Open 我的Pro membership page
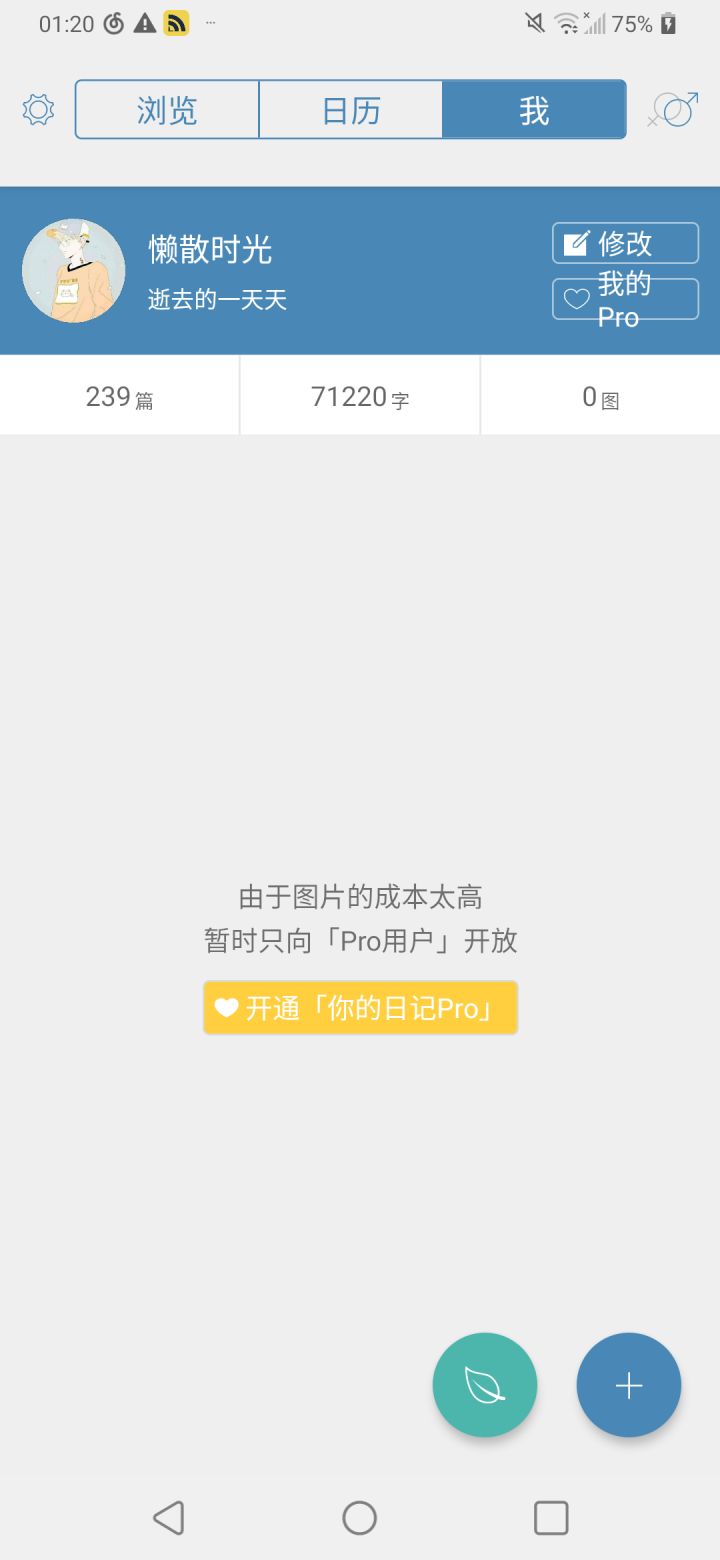 (625, 297)
